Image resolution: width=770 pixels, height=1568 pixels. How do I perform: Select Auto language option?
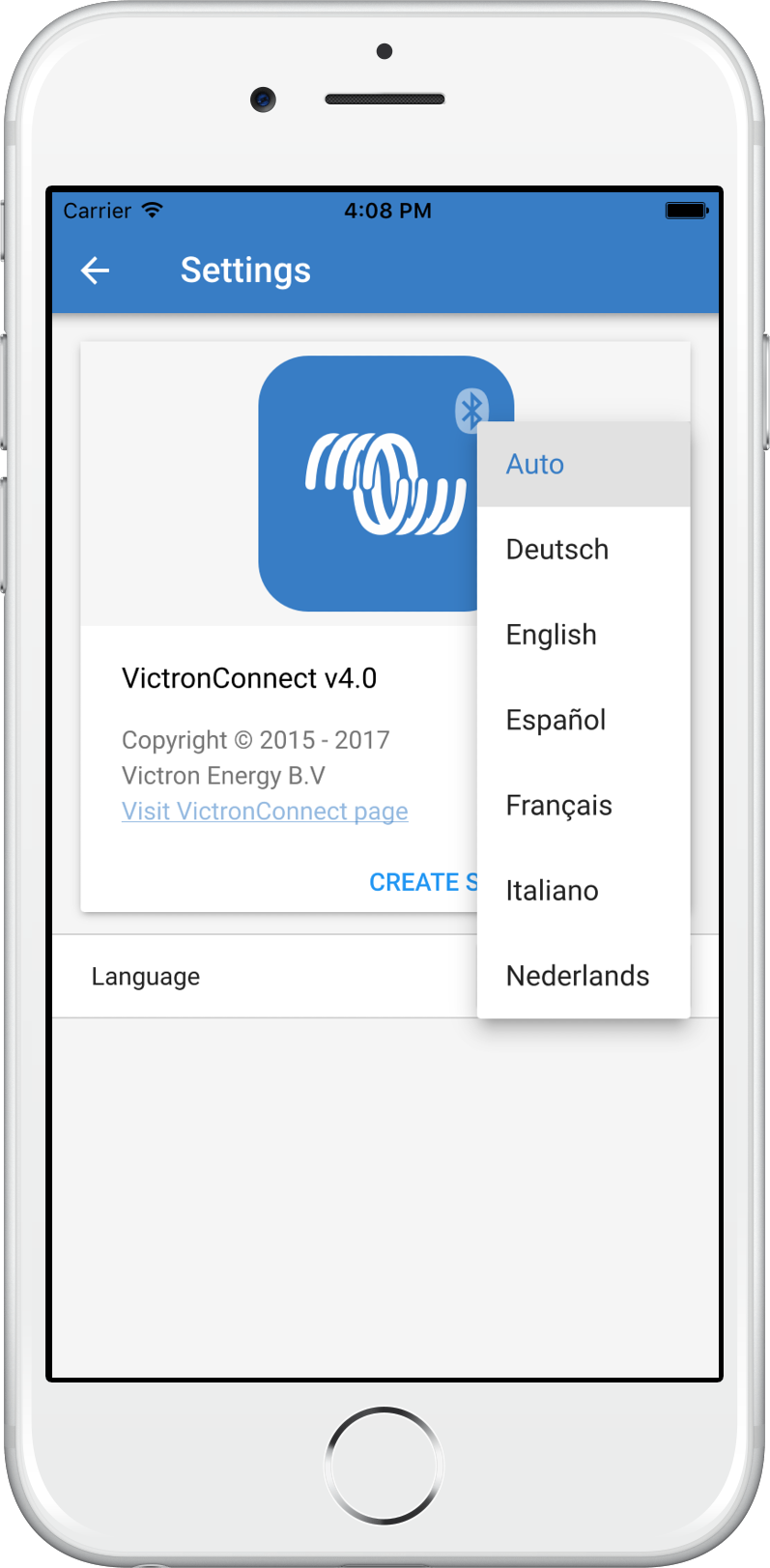pyautogui.click(x=583, y=465)
